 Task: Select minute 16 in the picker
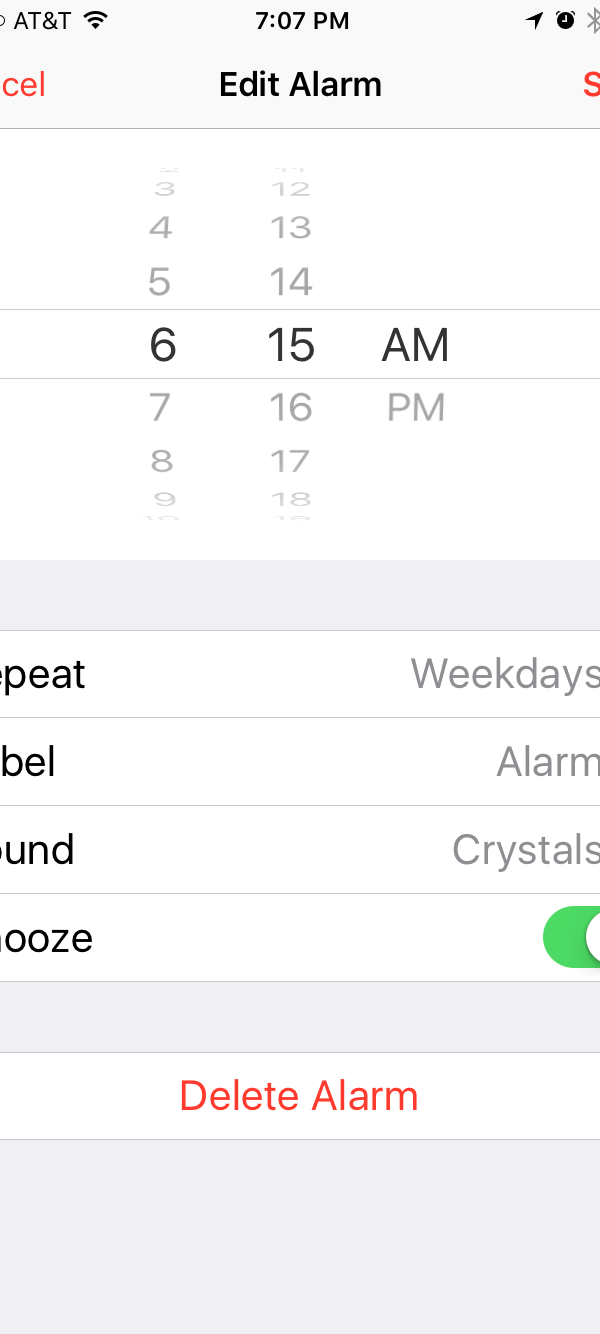click(x=291, y=408)
